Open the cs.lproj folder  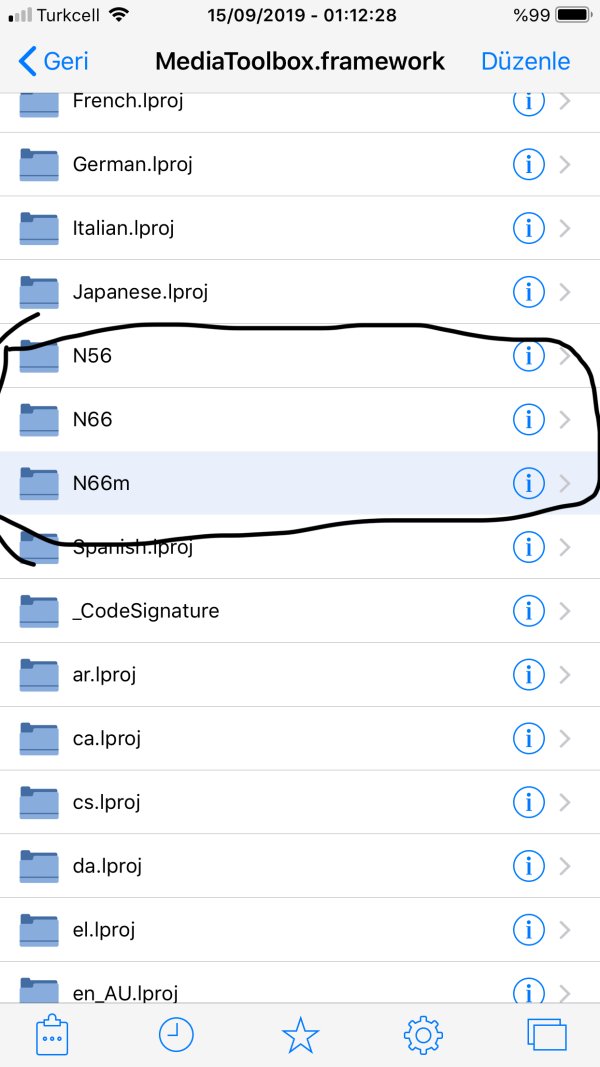pos(106,802)
